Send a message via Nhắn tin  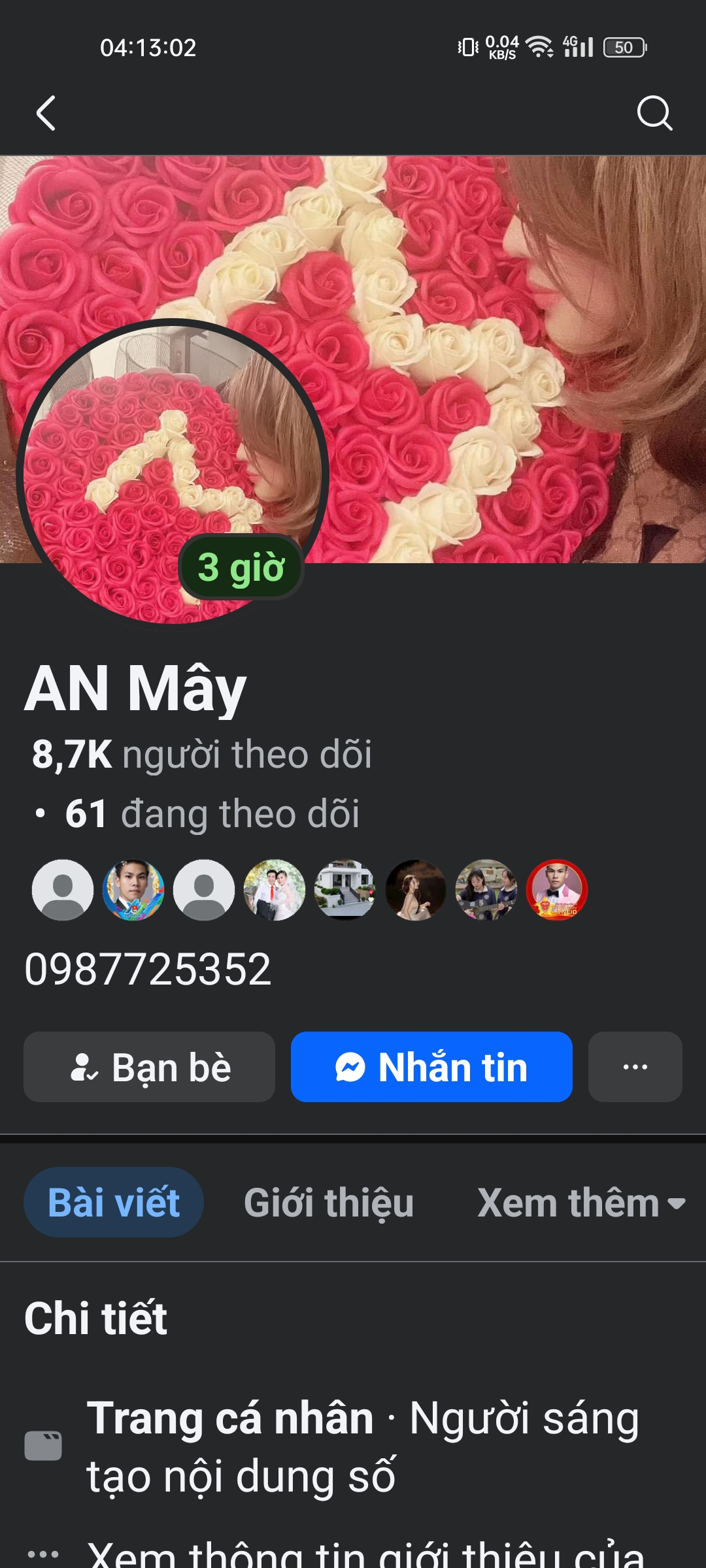point(431,1067)
